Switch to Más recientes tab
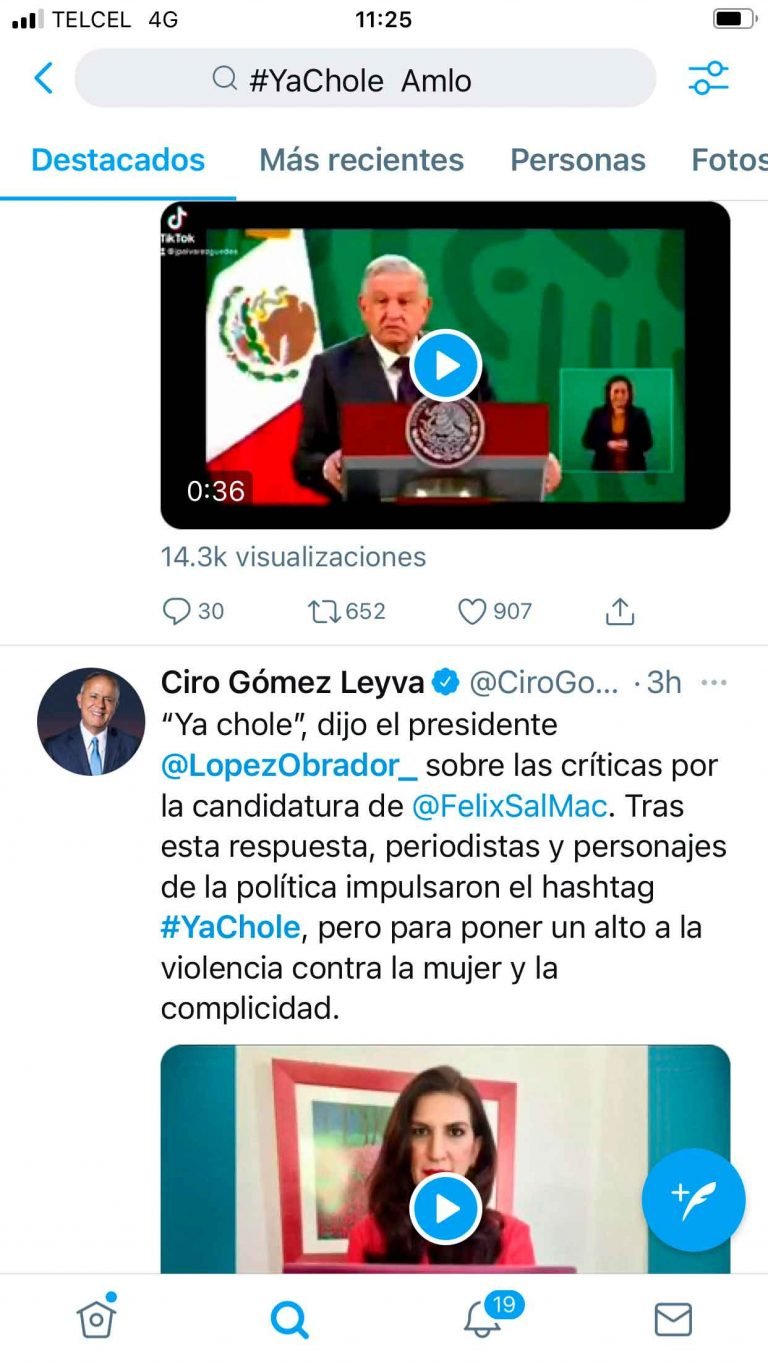768x1365 pixels. (361, 160)
